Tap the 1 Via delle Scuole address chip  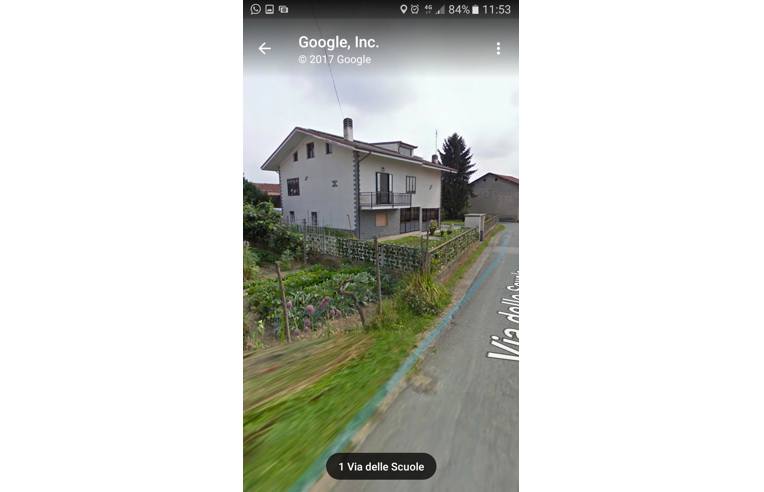pos(381,466)
